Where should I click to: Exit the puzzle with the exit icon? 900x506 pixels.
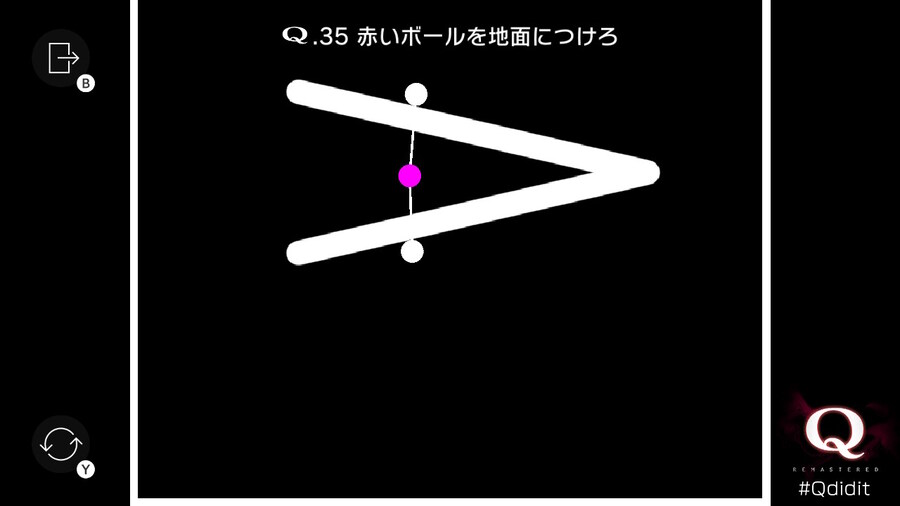62,58
